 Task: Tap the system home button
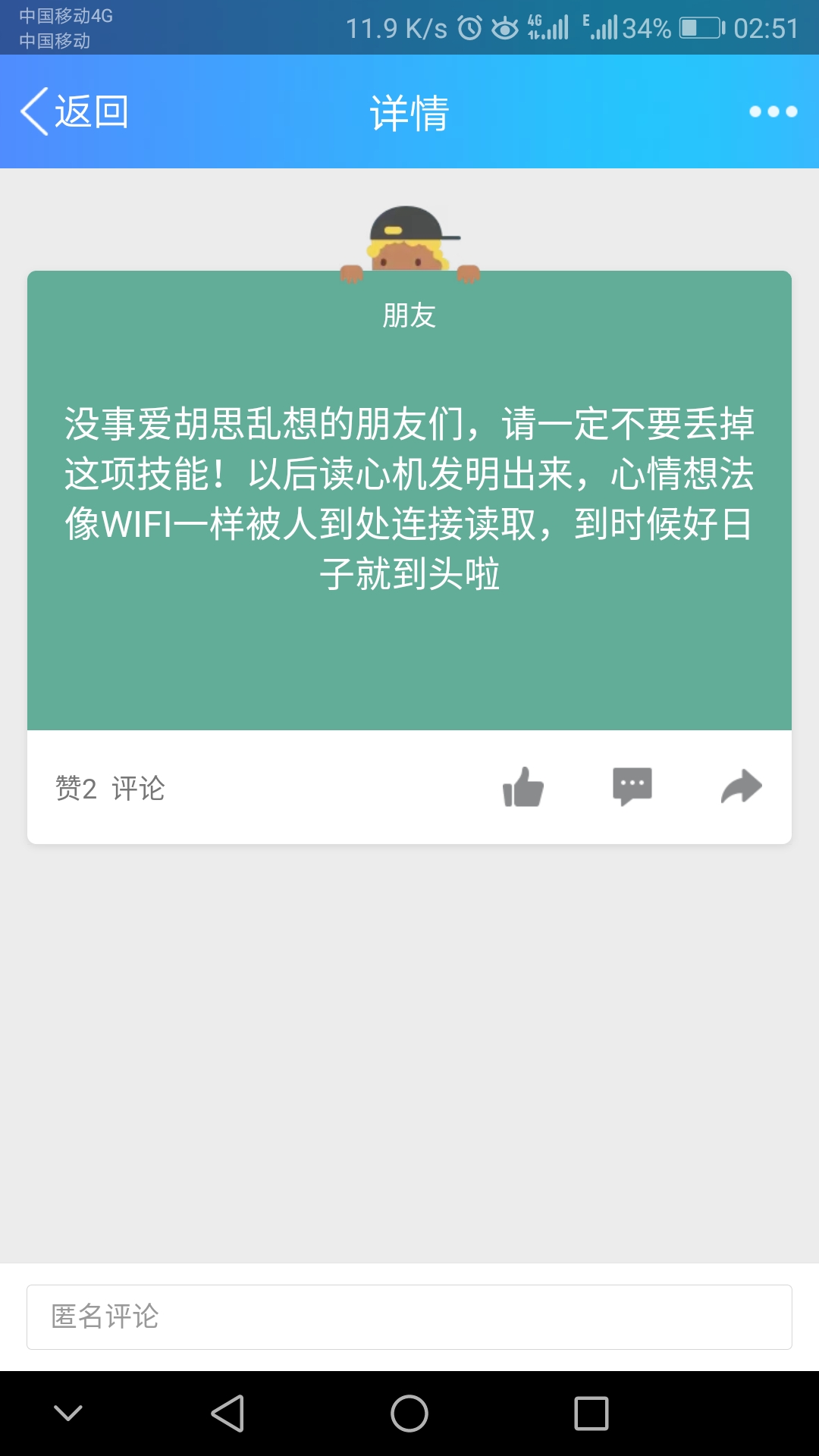(x=409, y=1414)
